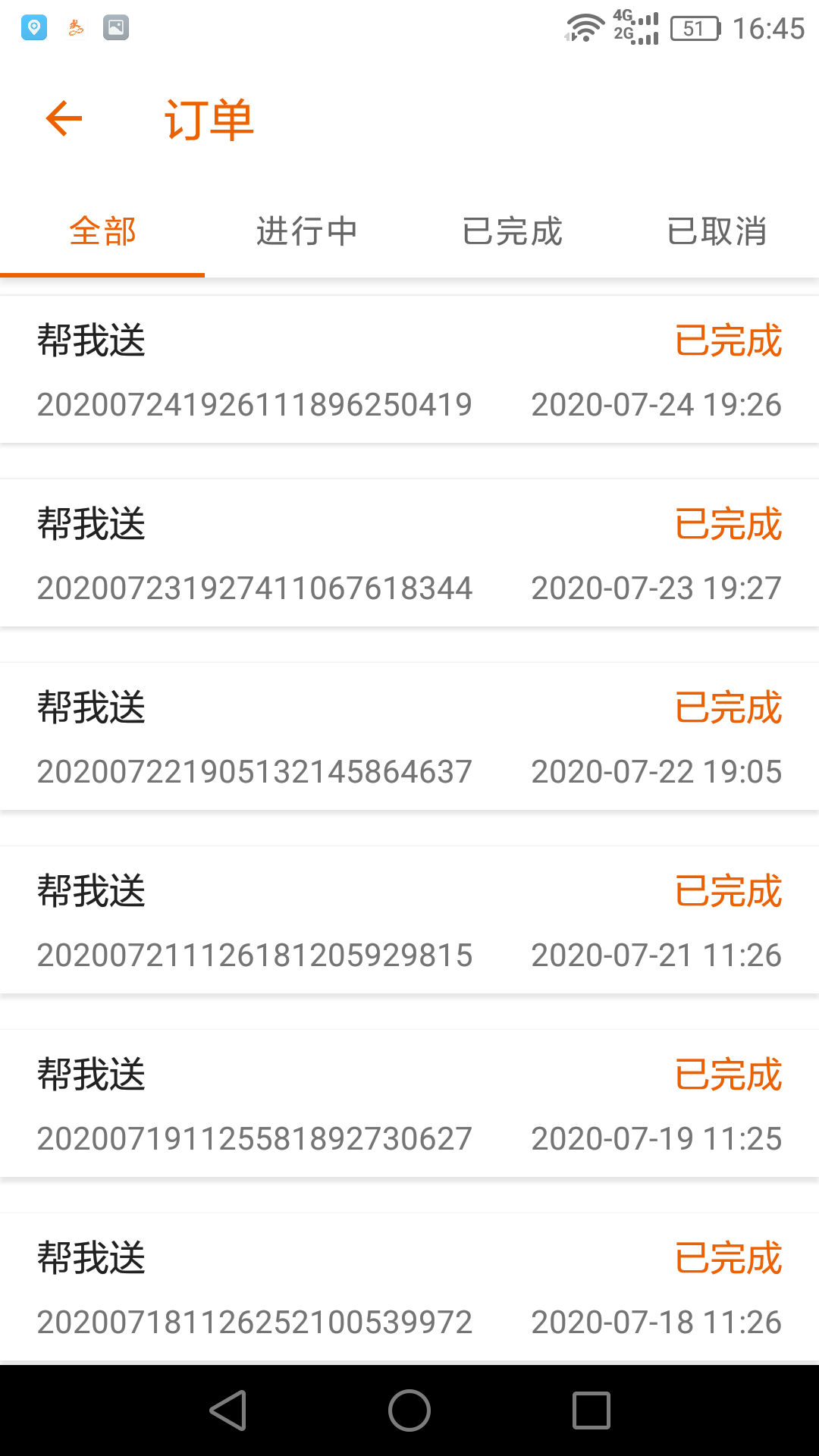
Task: Tap the 已完成 status on the 2020-07-22 order
Action: pyautogui.click(x=727, y=708)
